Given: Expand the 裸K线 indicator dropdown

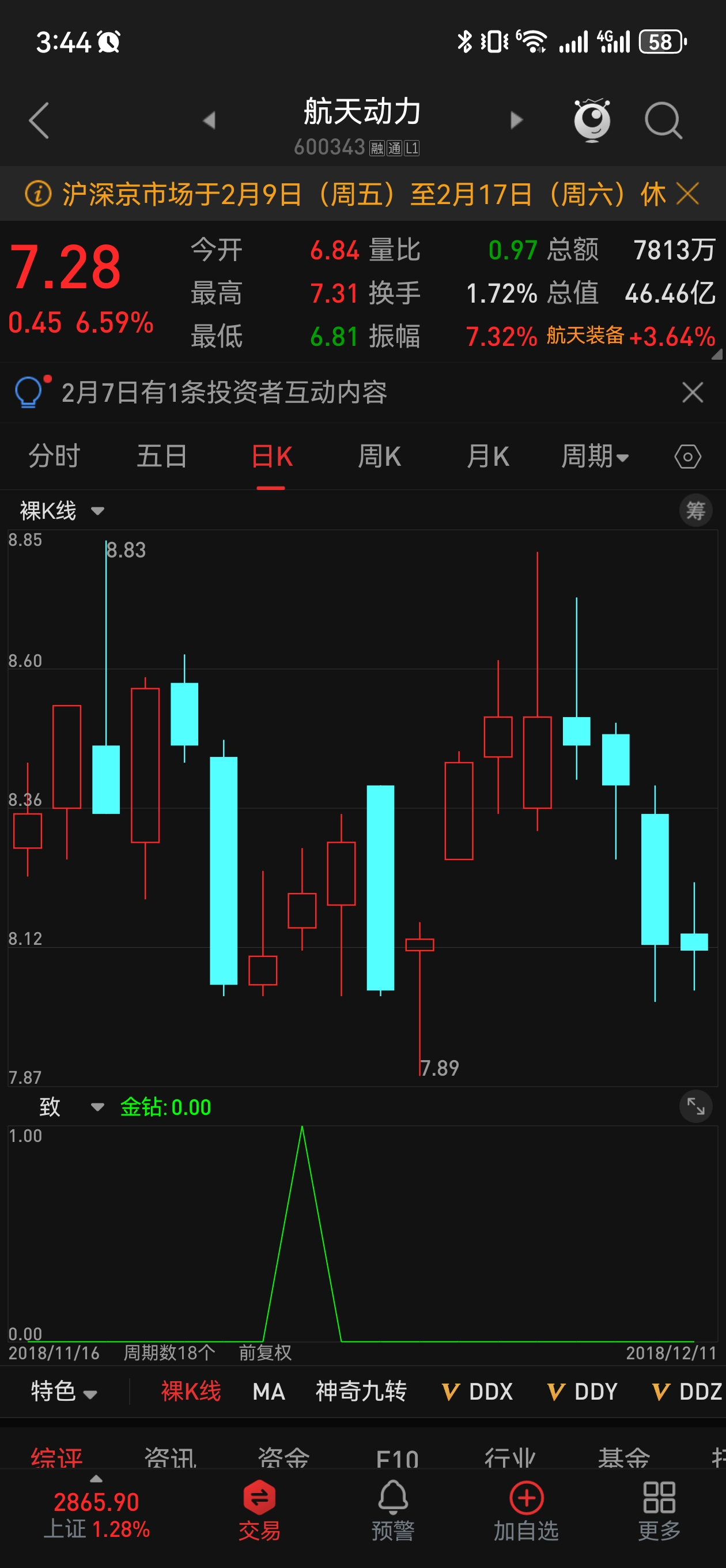Looking at the screenshot, I should coord(62,511).
